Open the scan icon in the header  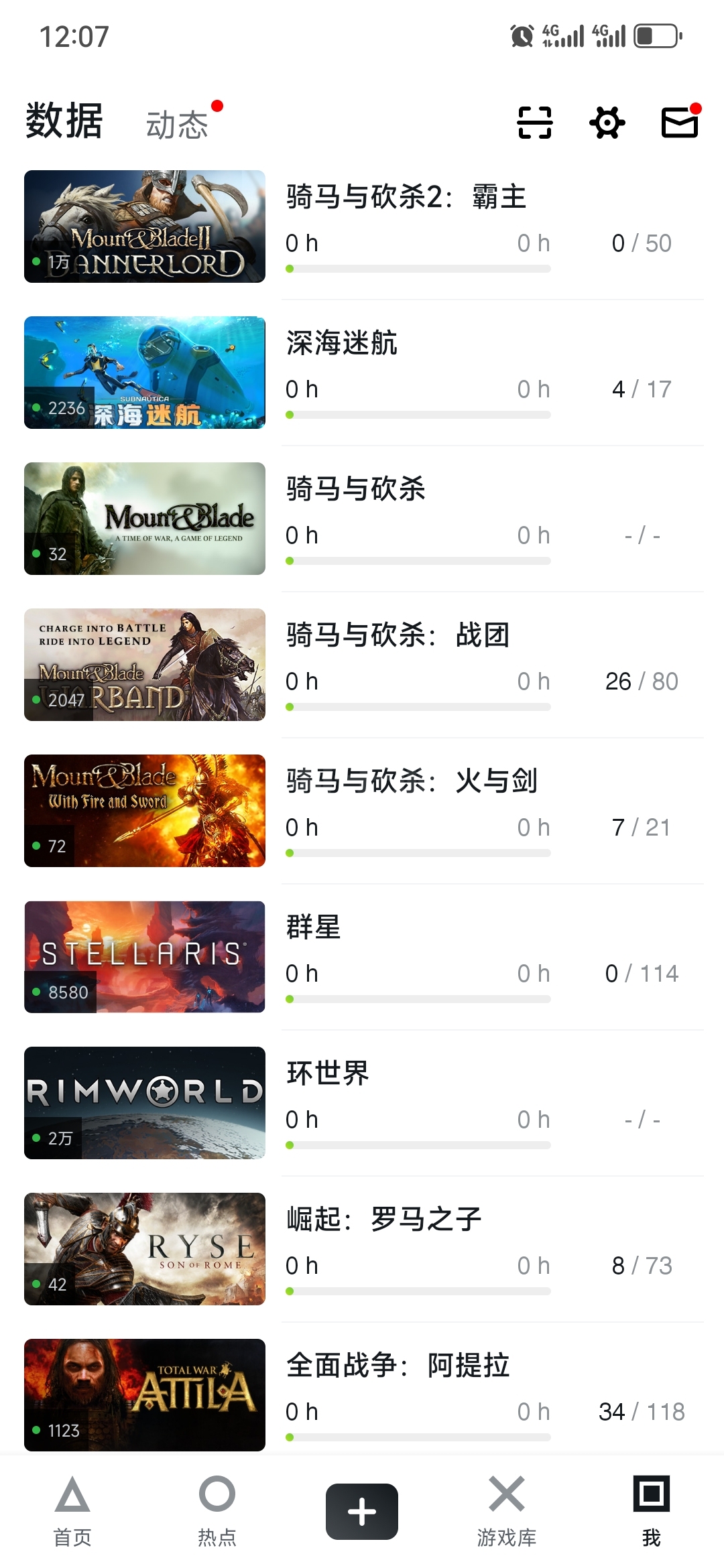tap(534, 123)
